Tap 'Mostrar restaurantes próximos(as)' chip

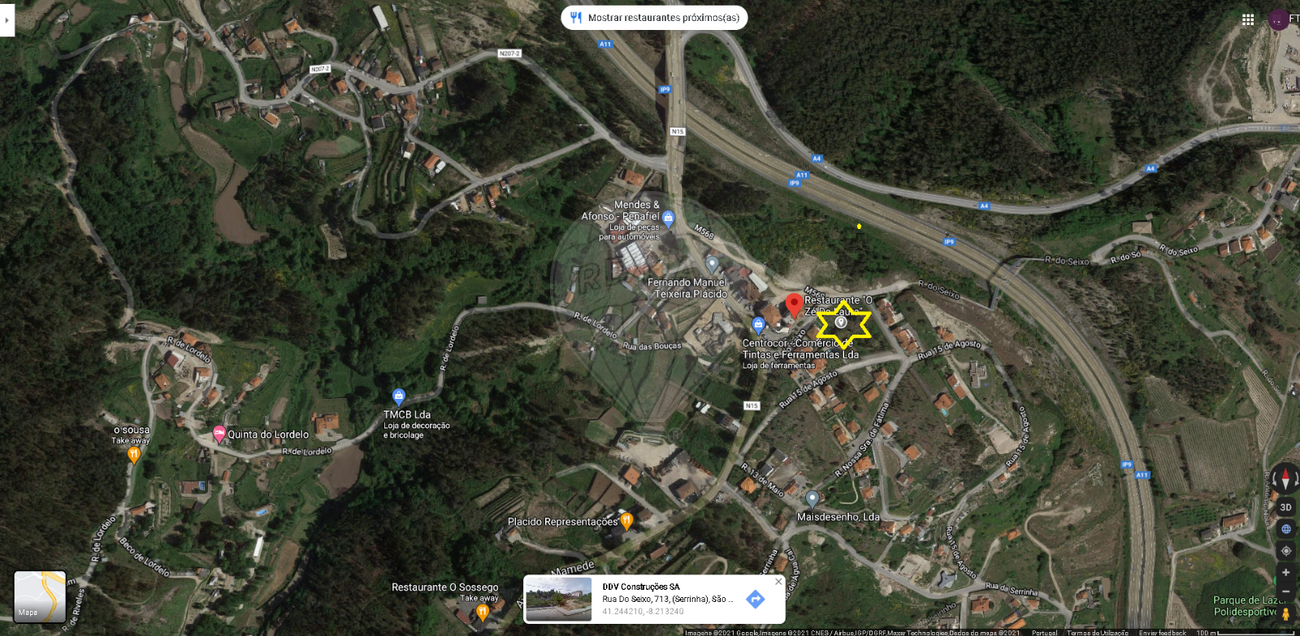pos(654,17)
